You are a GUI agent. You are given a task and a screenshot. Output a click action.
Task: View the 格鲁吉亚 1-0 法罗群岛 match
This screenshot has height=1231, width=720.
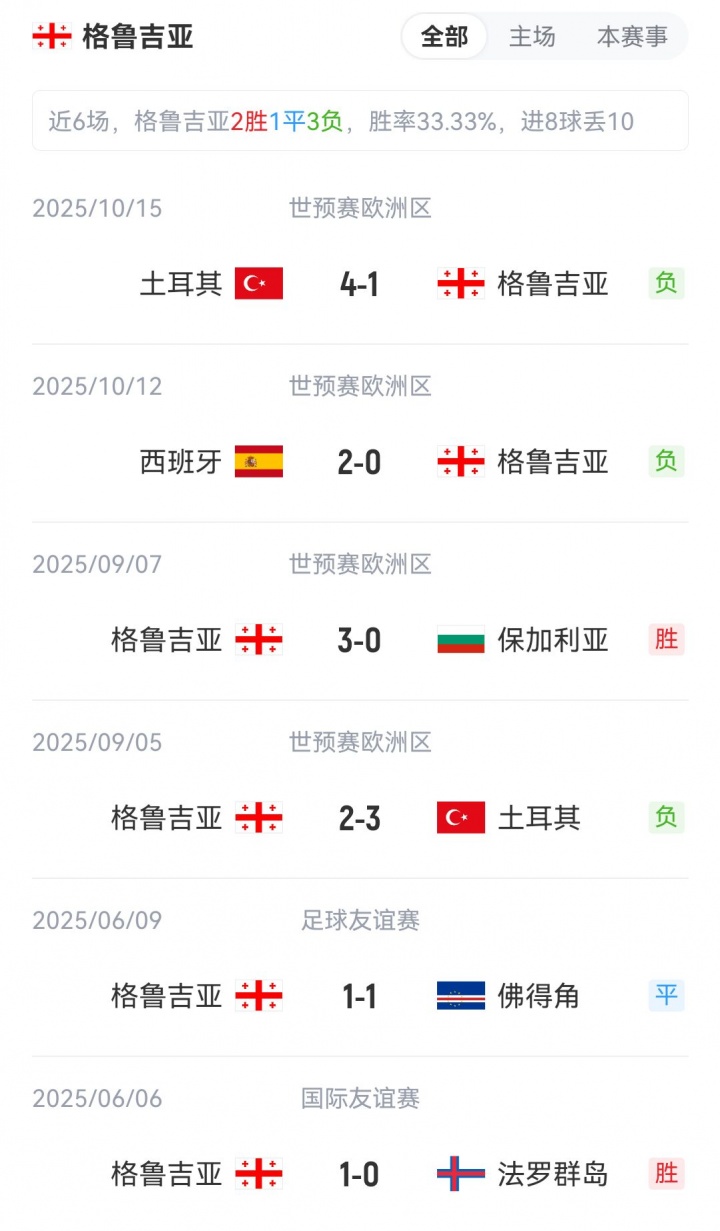(x=359, y=1174)
